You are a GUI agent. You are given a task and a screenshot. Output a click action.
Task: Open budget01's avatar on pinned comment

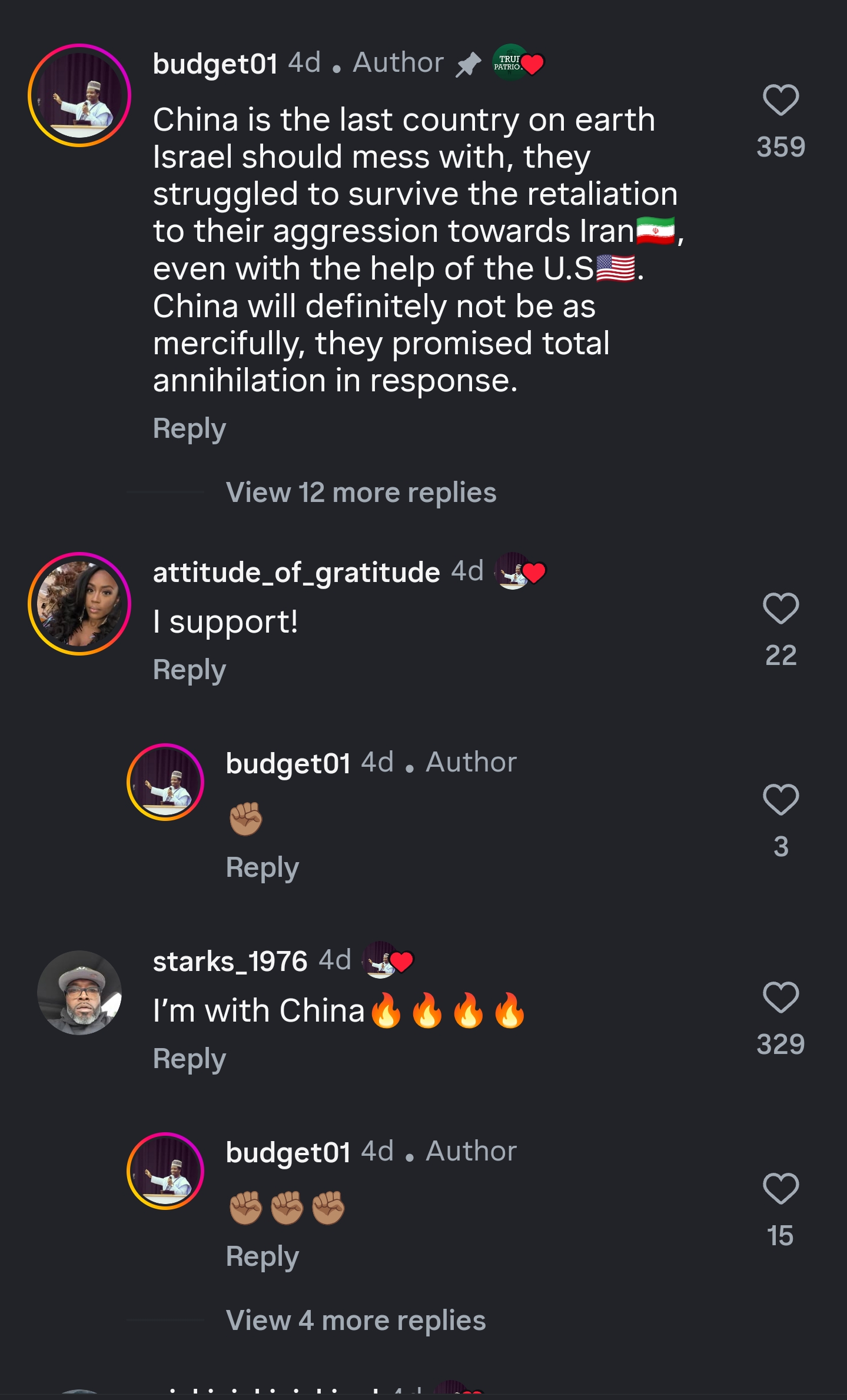pyautogui.click(x=79, y=95)
